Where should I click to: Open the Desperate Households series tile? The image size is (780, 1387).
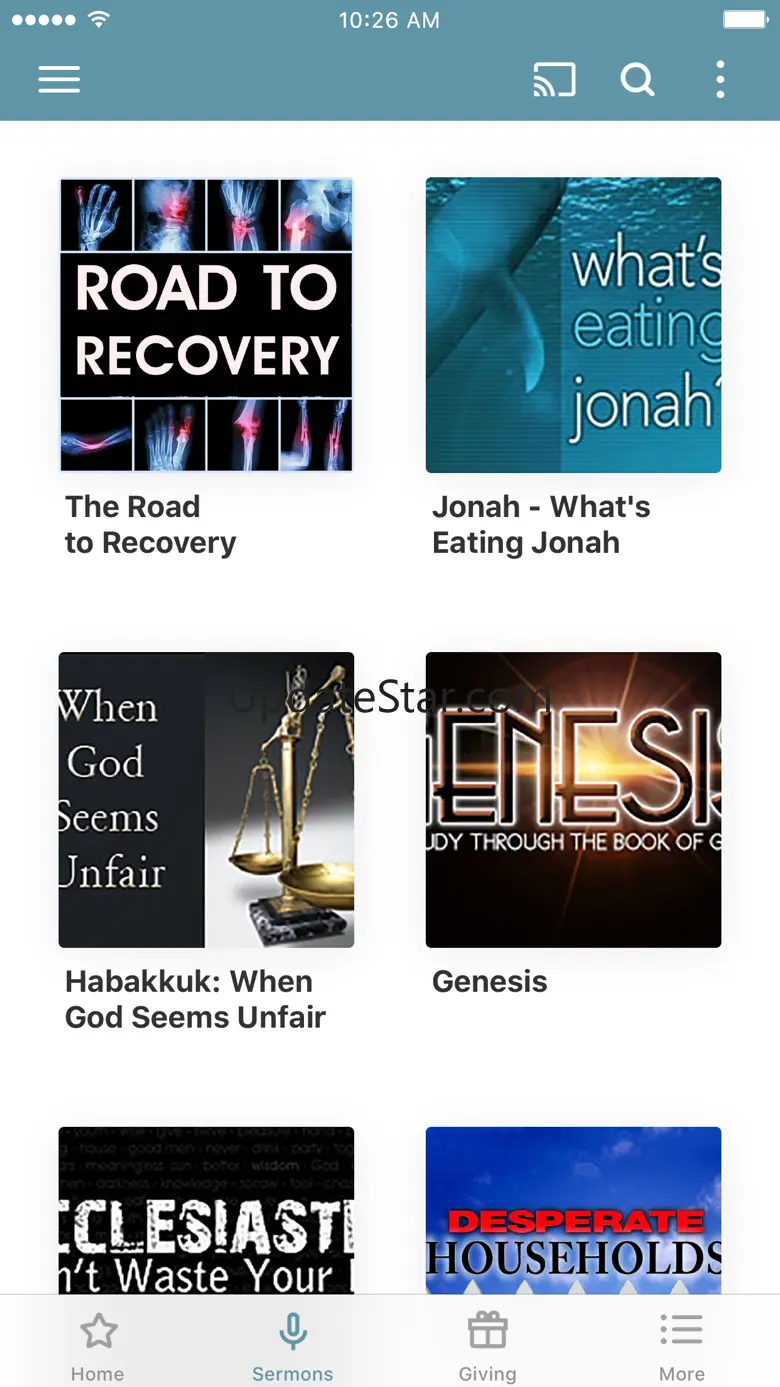573,1210
